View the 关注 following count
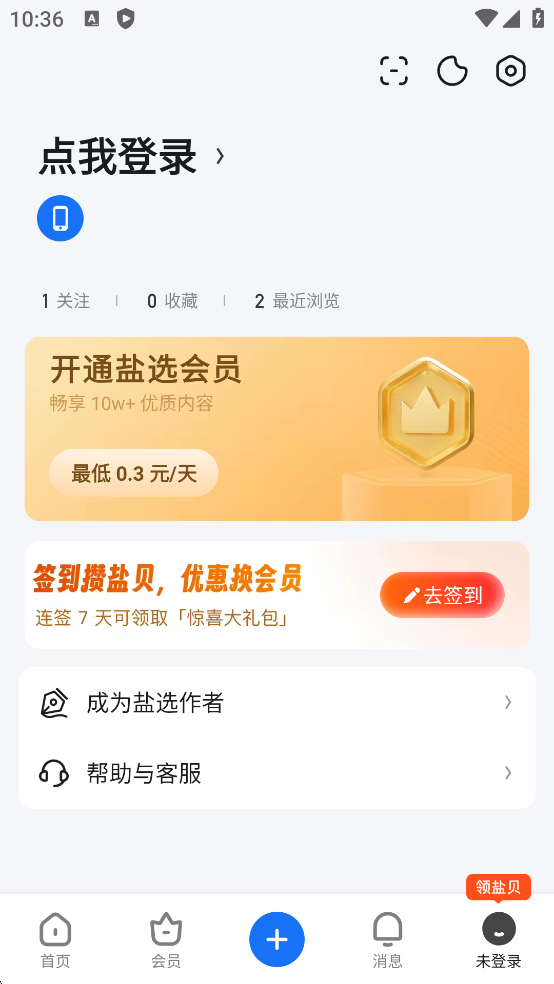 coord(66,301)
